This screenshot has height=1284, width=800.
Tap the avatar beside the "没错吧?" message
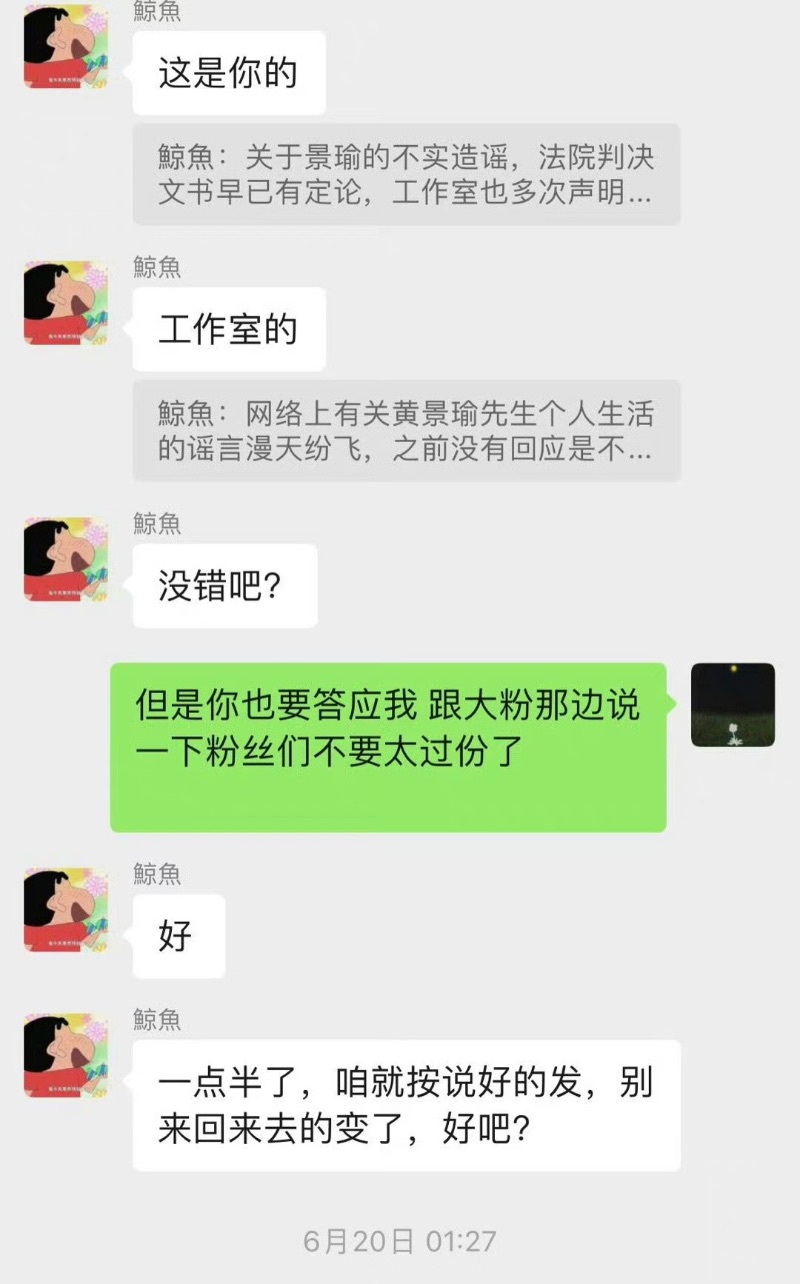coord(66,559)
